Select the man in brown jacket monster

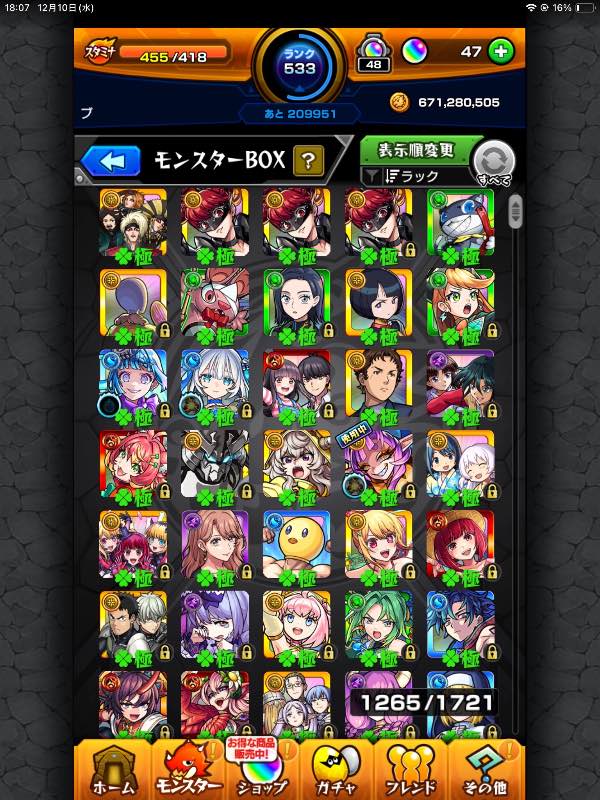tap(378, 384)
